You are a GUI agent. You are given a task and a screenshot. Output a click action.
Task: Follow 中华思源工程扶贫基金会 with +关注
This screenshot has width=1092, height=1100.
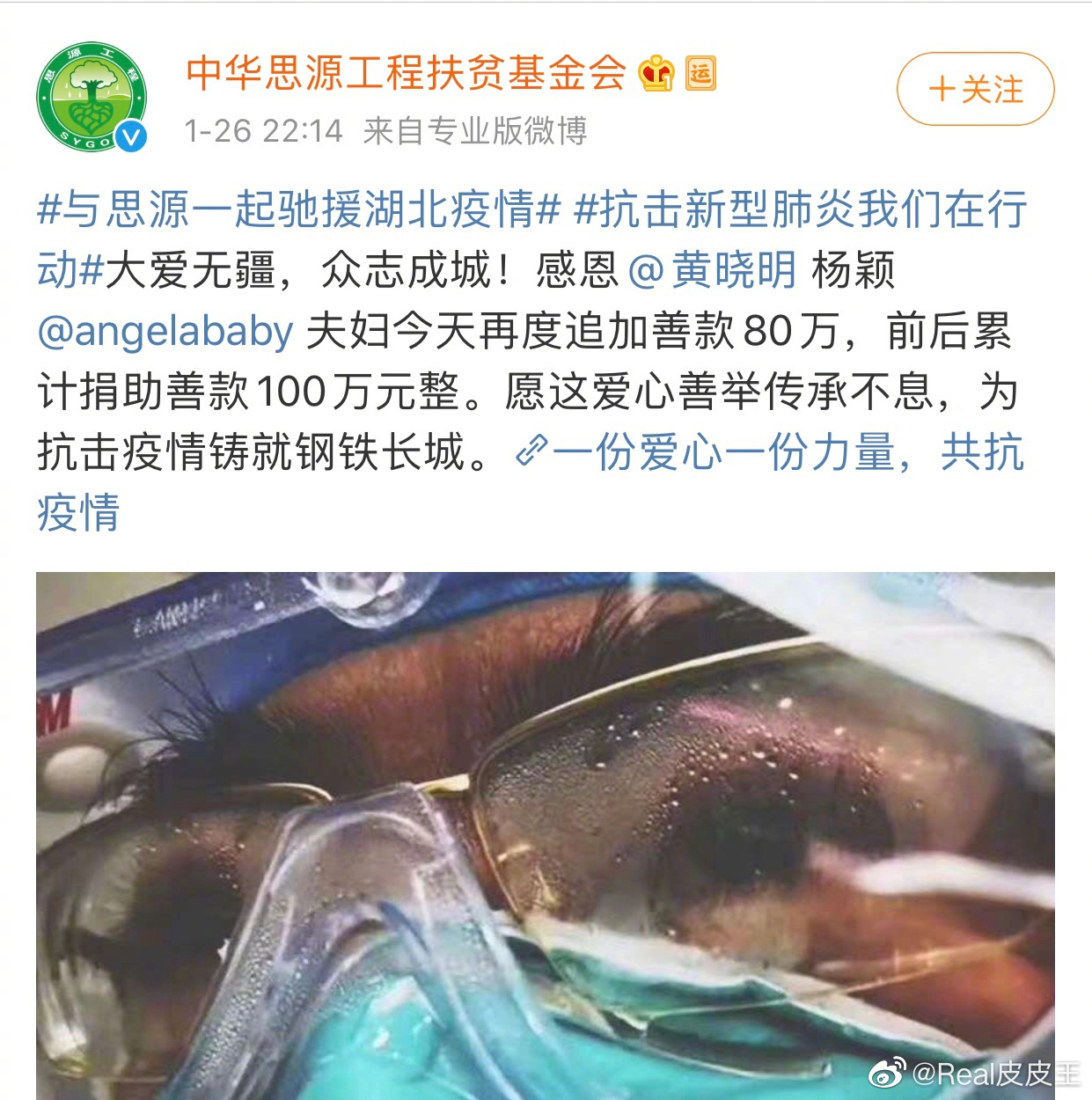tap(975, 89)
